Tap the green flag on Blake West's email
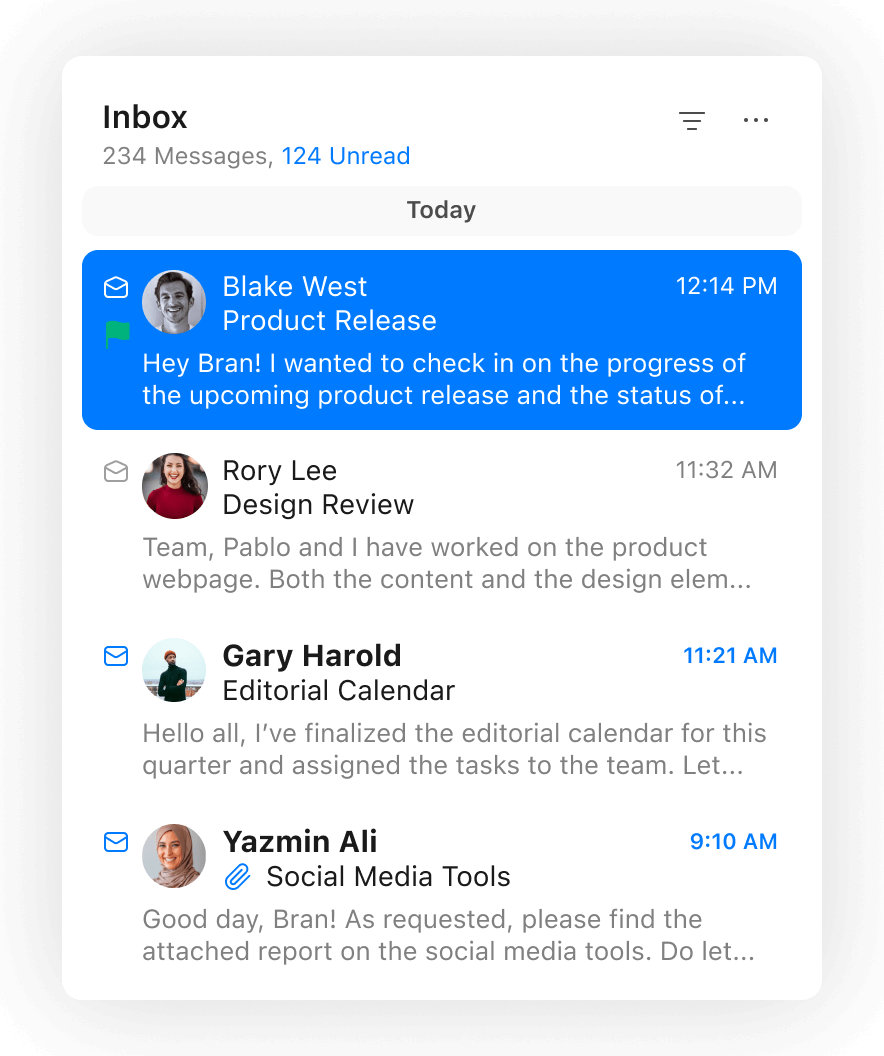The width and height of the screenshot is (884, 1056). [118, 335]
